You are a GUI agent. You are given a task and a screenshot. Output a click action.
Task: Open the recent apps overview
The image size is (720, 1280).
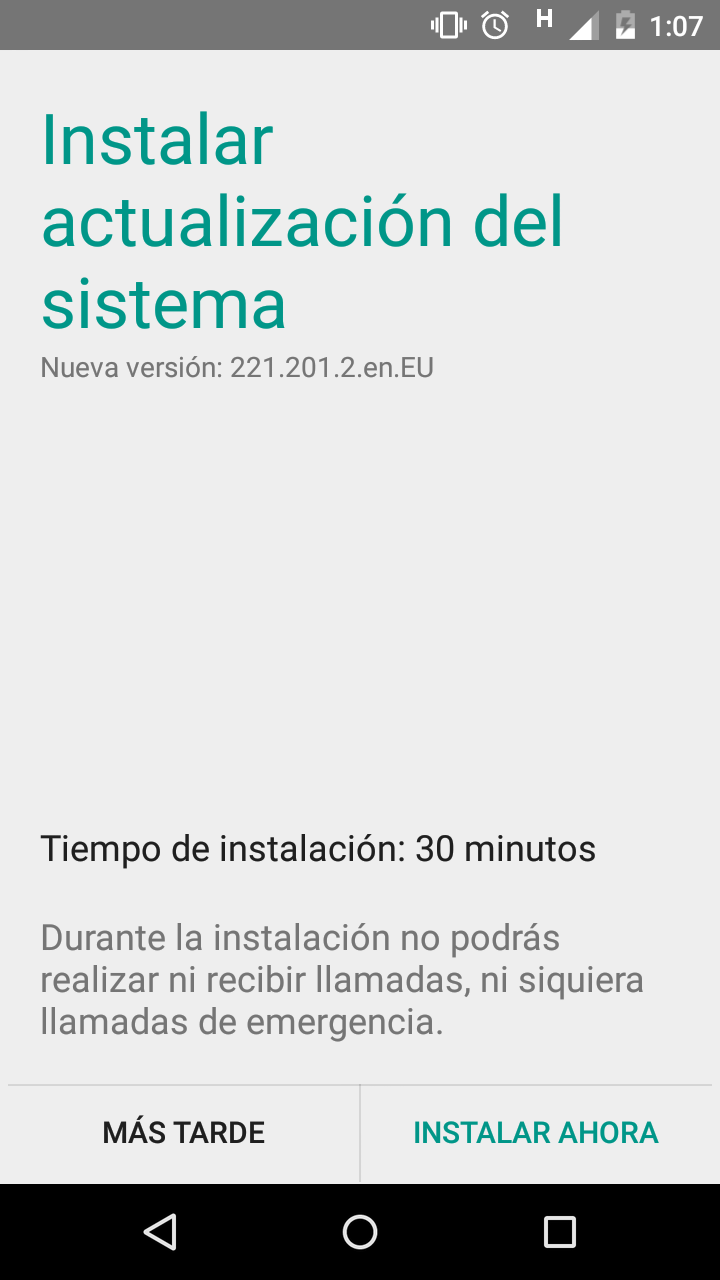pos(559,1232)
